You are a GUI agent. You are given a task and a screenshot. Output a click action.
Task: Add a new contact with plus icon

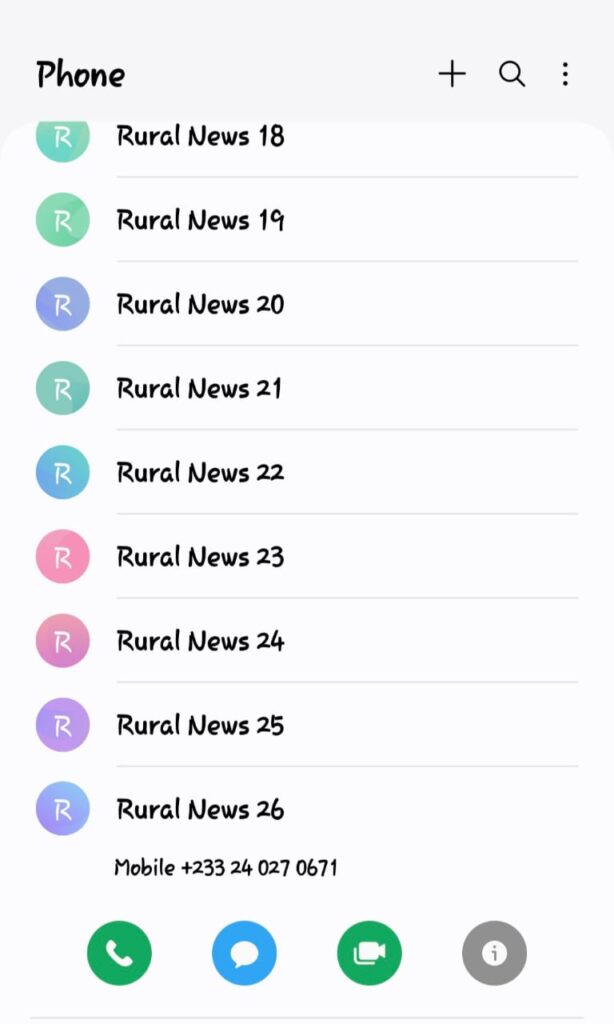452,74
